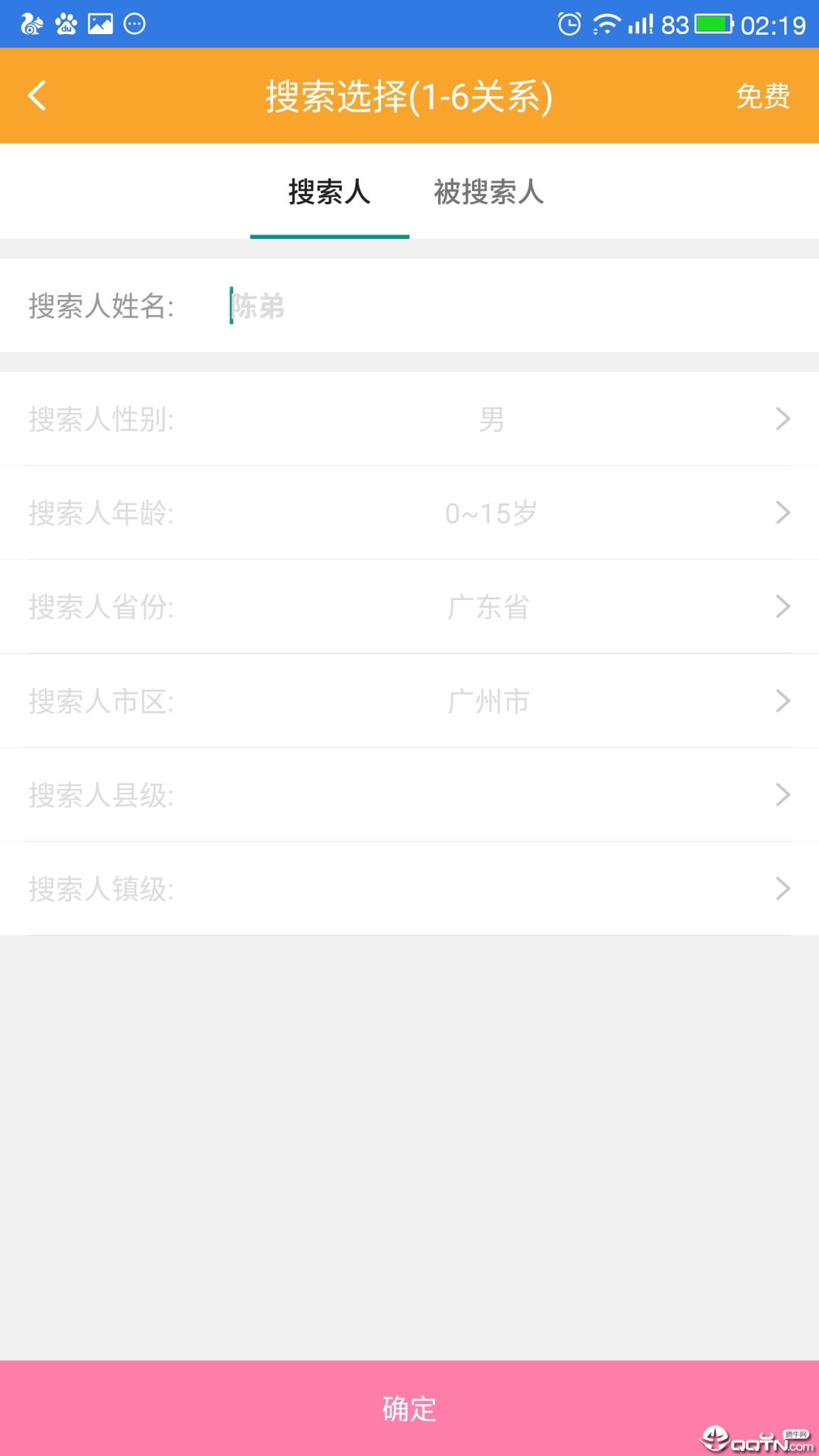Switch to the 被搜索人 tab
Viewport: 819px width, 1456px height.
pos(489,192)
